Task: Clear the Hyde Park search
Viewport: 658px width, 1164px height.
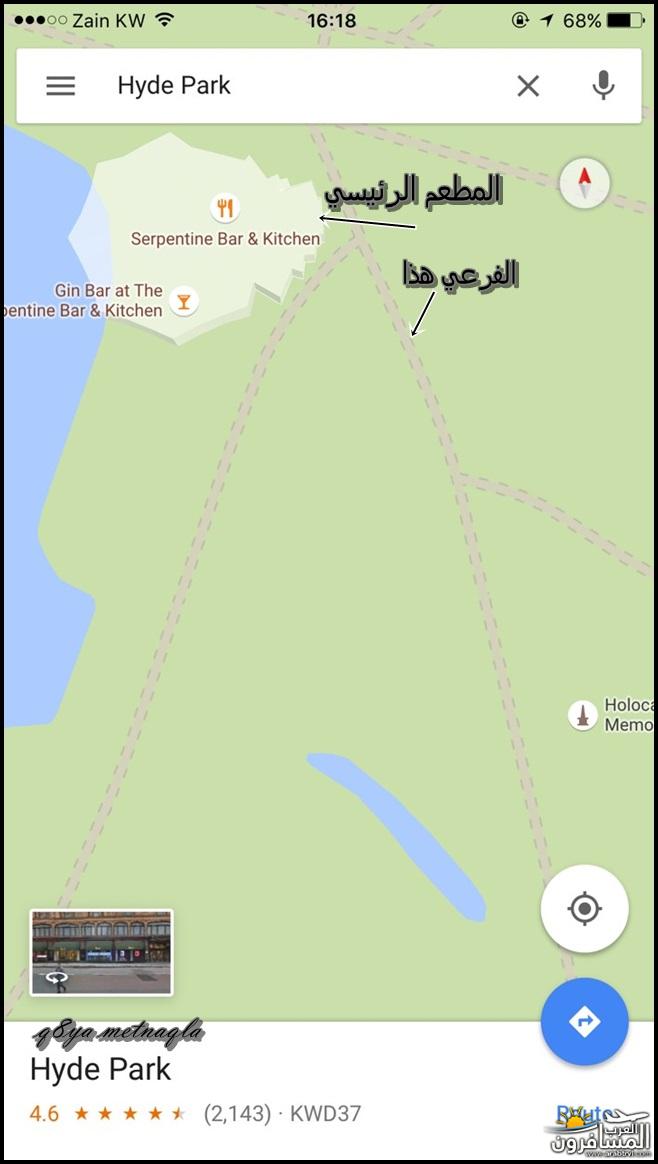Action: pos(528,86)
